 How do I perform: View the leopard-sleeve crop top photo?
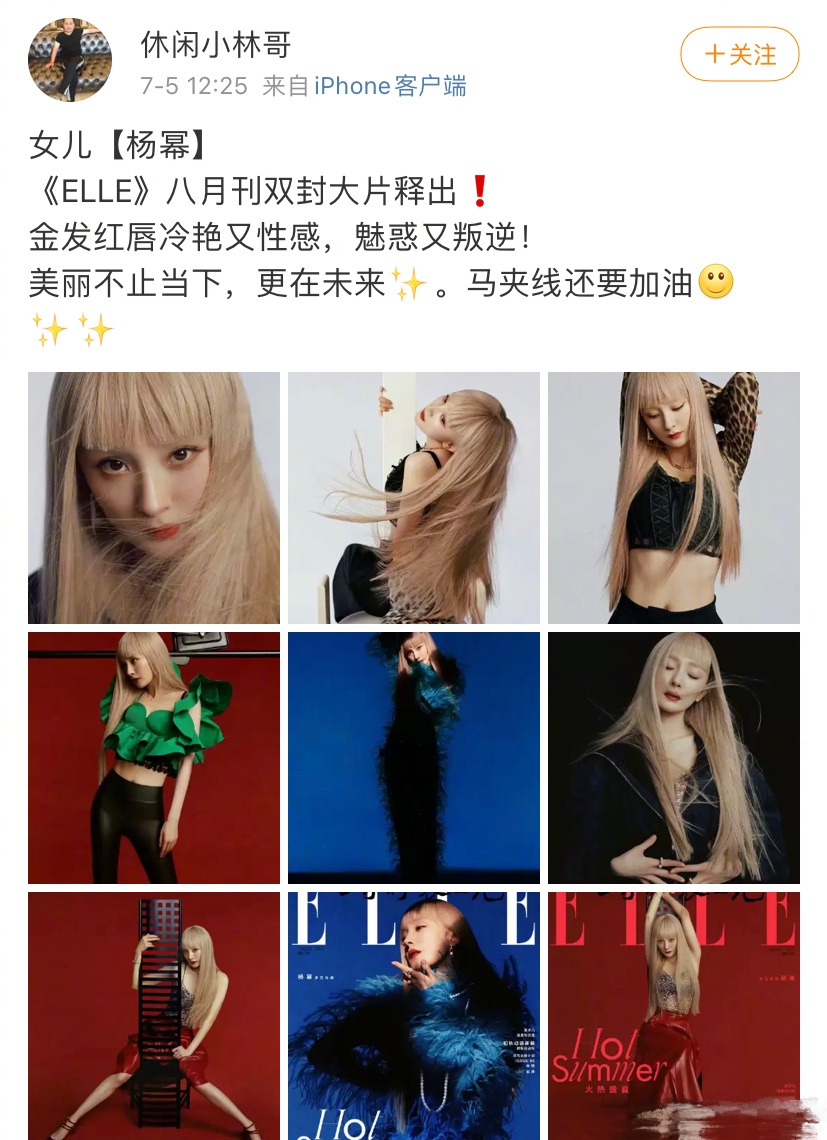pos(674,497)
